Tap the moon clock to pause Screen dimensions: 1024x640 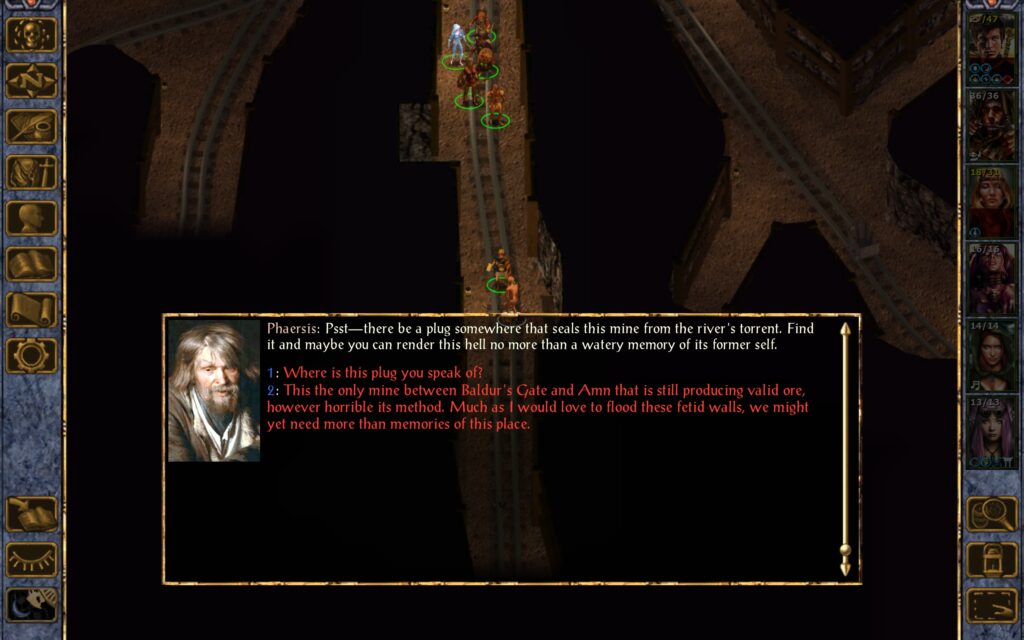32,604
